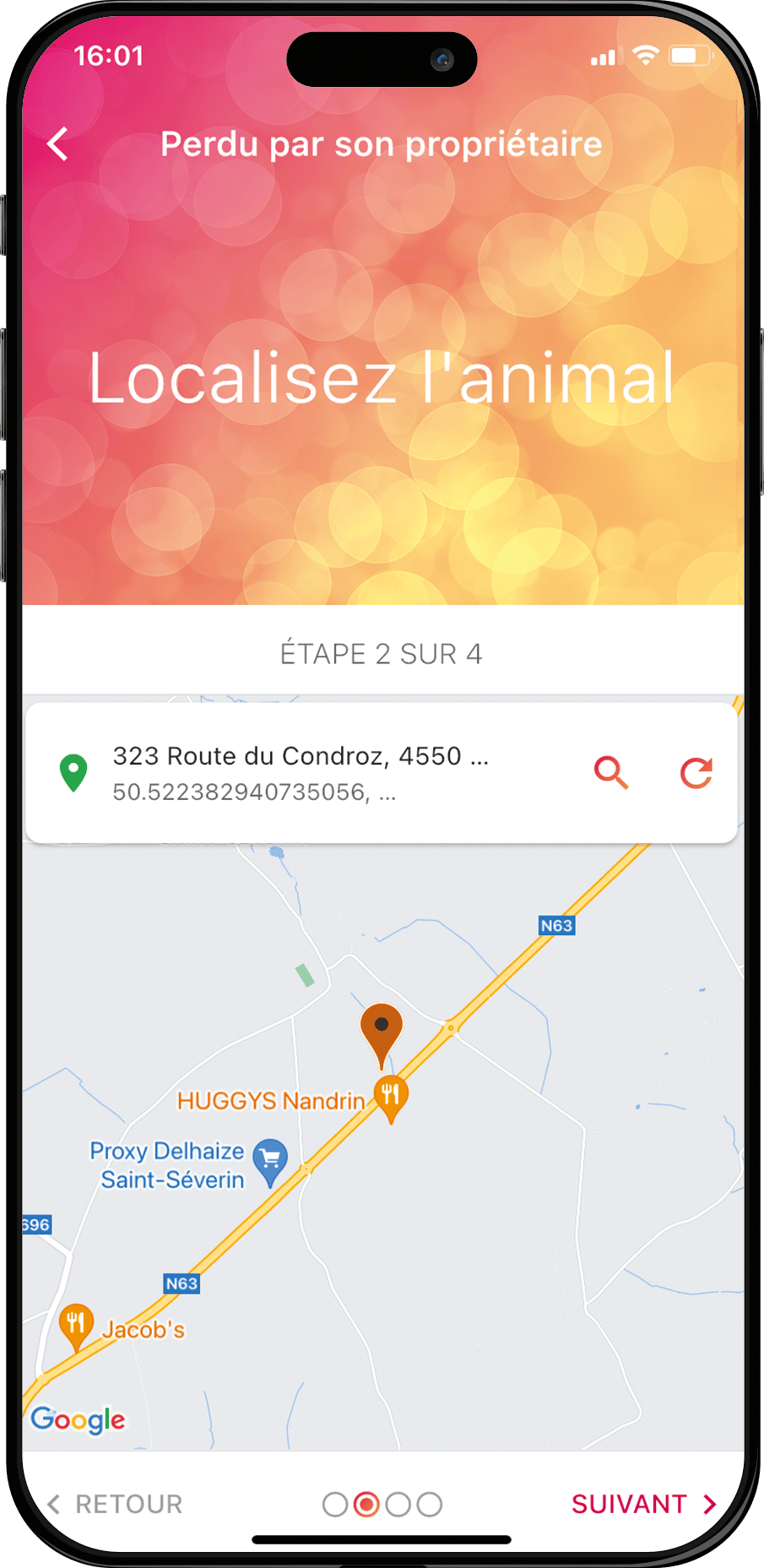This screenshot has height=1568, width=764.
Task: Tap the HUGGYS Nandrin restaurant marker
Action: point(390,1097)
